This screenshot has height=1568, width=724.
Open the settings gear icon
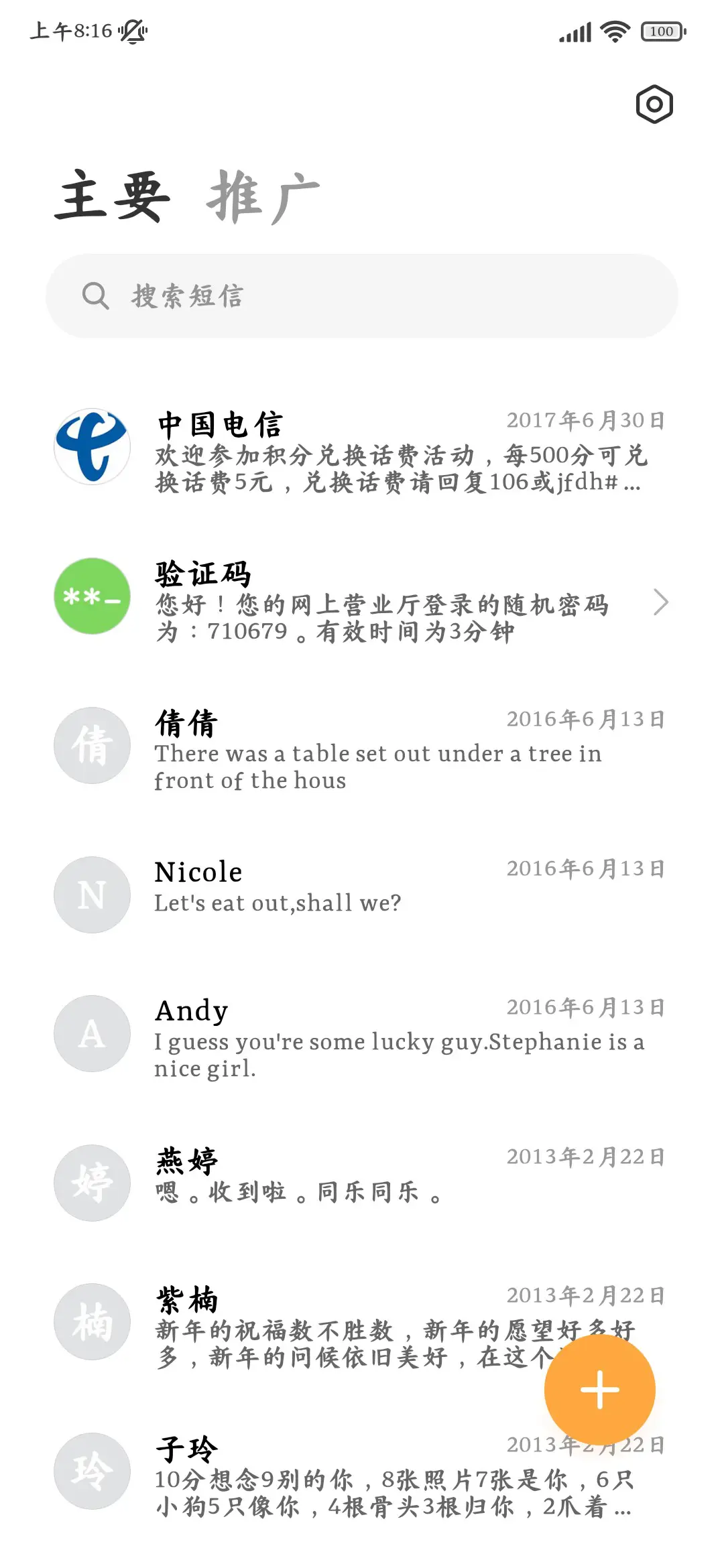654,105
